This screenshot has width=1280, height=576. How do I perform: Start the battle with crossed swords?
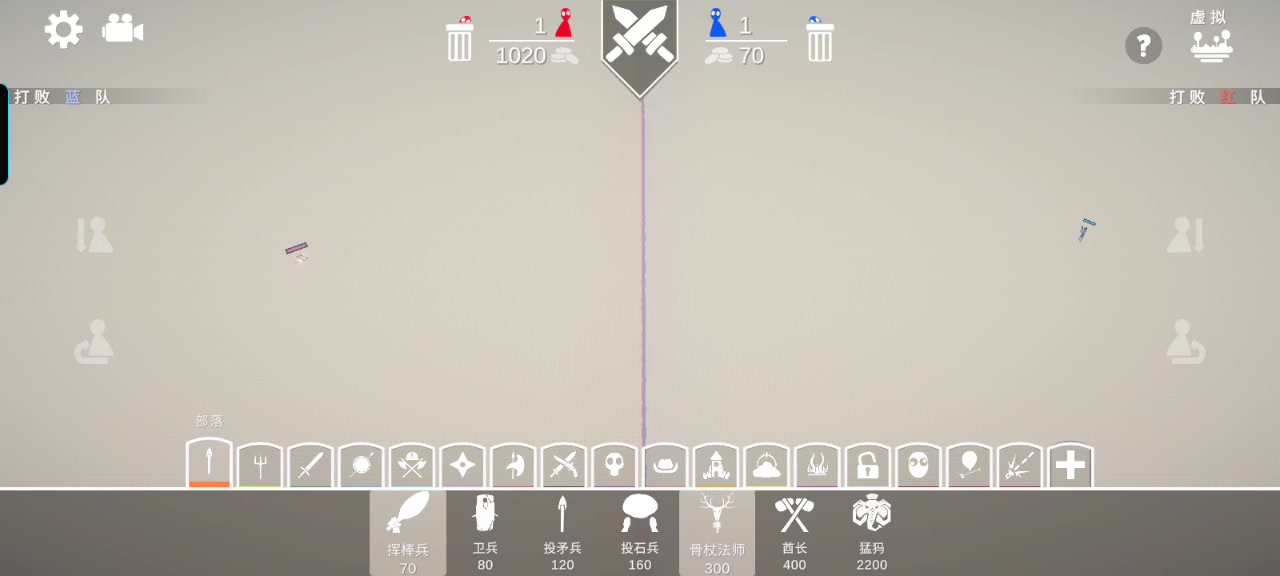640,40
